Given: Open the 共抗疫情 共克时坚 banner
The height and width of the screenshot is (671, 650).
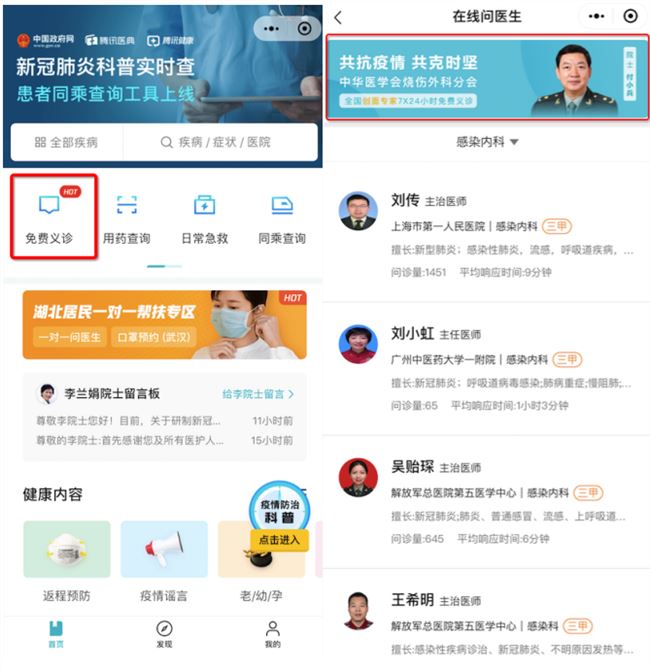Looking at the screenshot, I should pos(487,77).
